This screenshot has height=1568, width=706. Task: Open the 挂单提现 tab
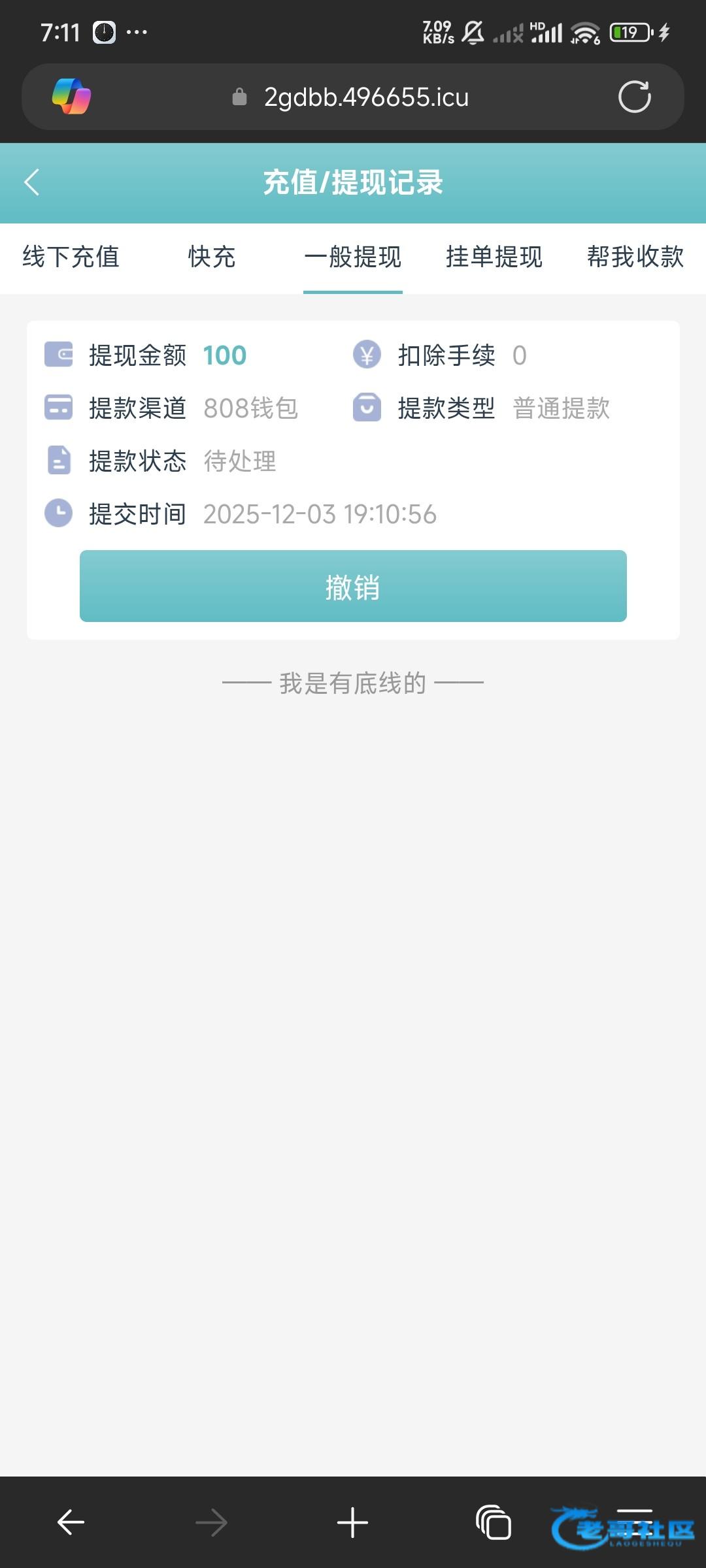click(494, 257)
